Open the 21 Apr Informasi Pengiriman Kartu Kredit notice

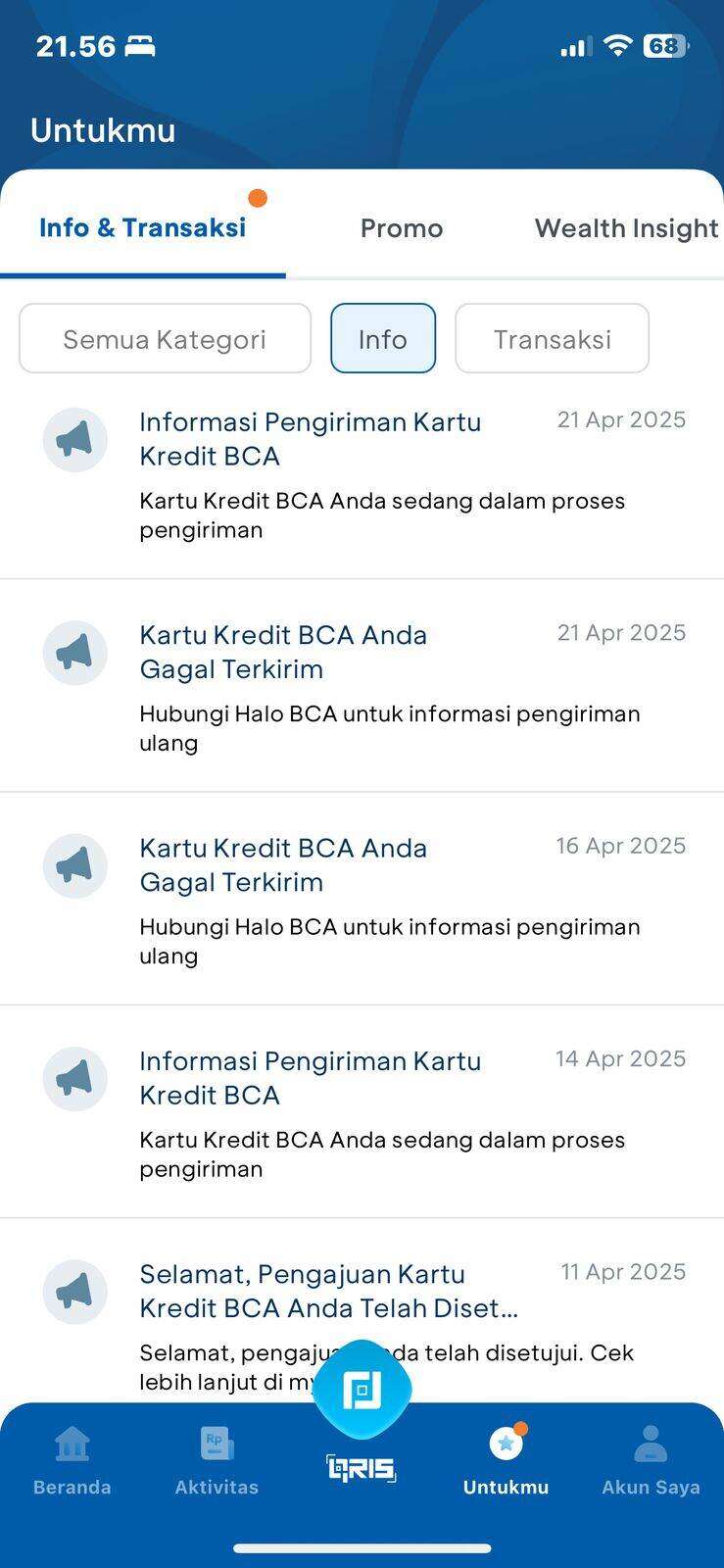click(362, 475)
